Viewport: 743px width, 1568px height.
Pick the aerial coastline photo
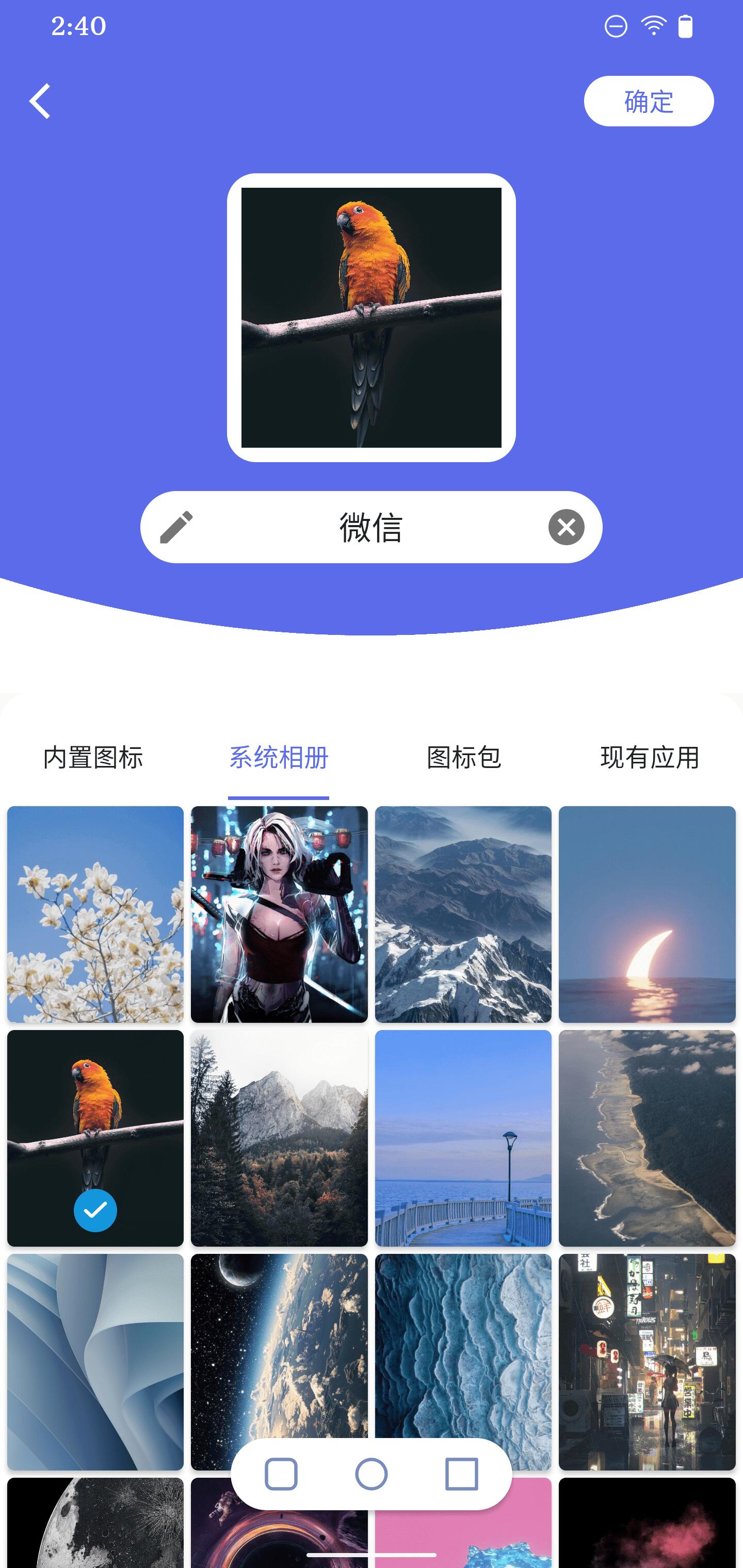647,1138
